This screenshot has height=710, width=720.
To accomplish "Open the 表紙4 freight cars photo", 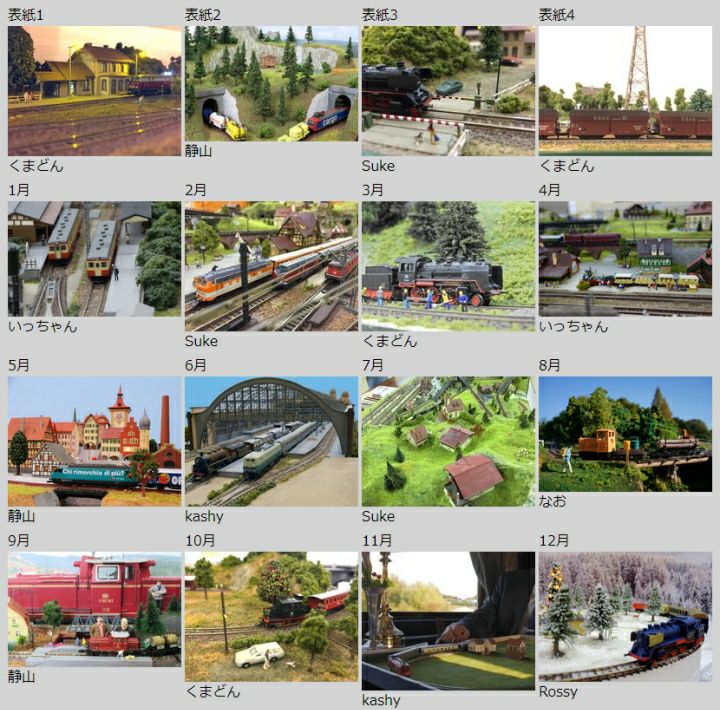I will (625, 90).
